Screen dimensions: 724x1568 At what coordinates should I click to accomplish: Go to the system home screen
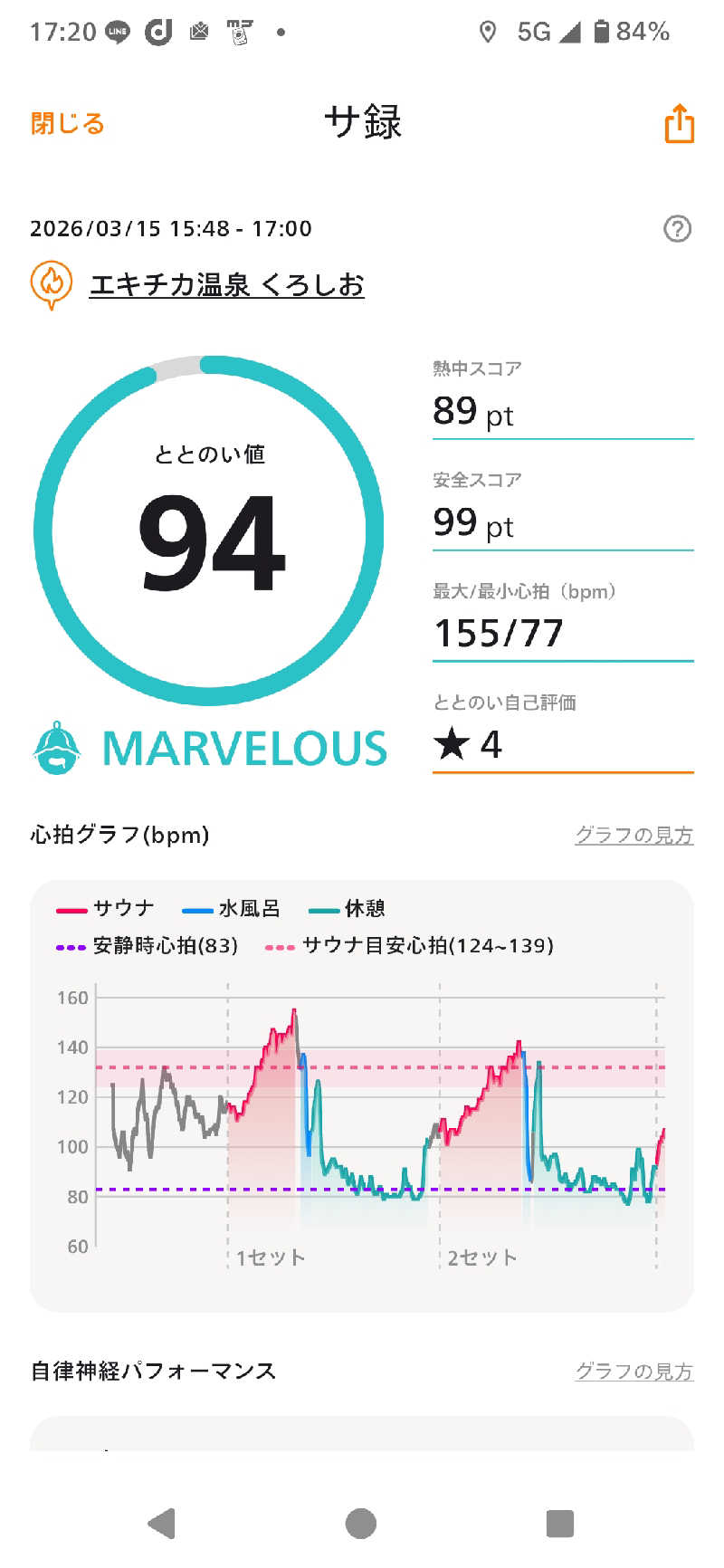pyautogui.click(x=361, y=1524)
